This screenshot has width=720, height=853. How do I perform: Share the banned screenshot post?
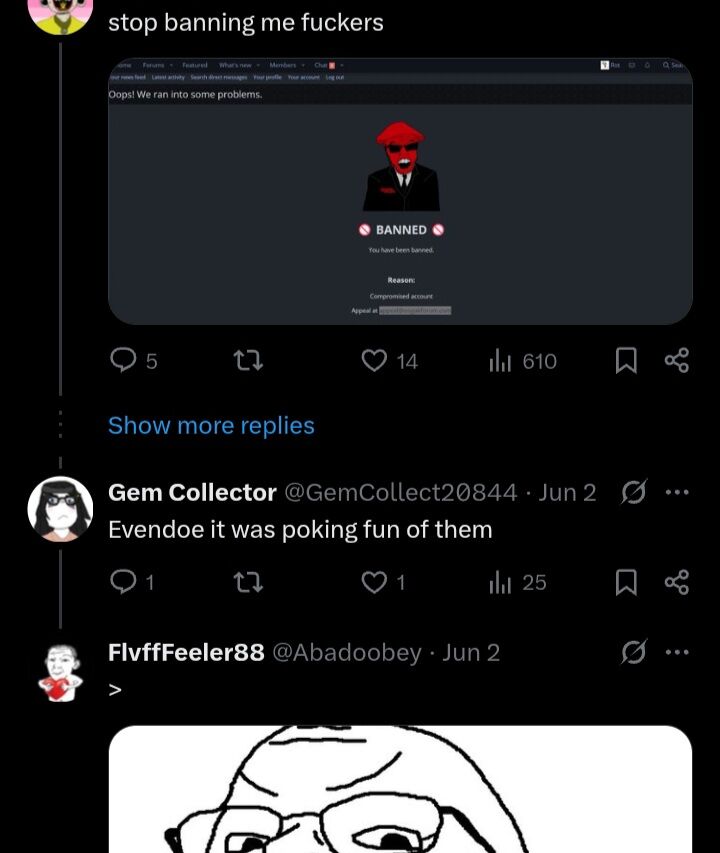point(677,361)
